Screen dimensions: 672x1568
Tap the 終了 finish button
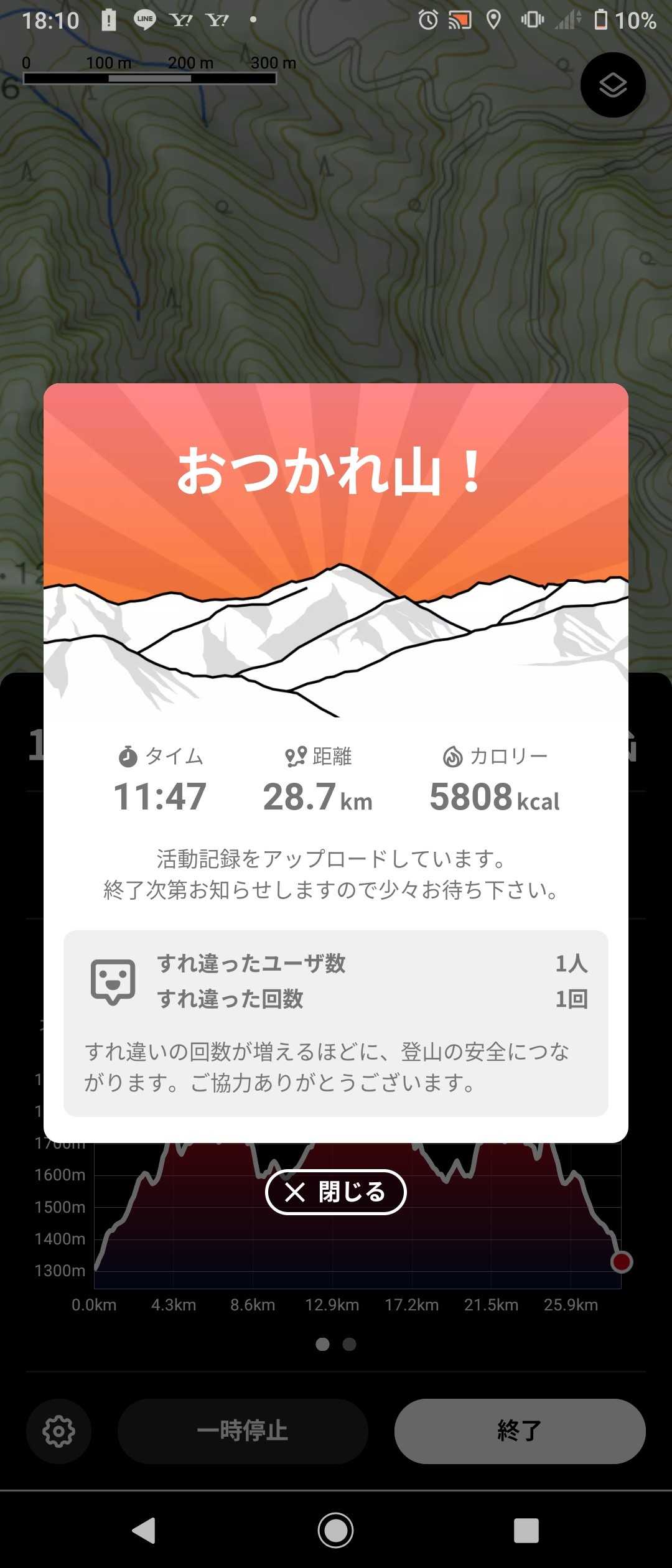[520, 1431]
